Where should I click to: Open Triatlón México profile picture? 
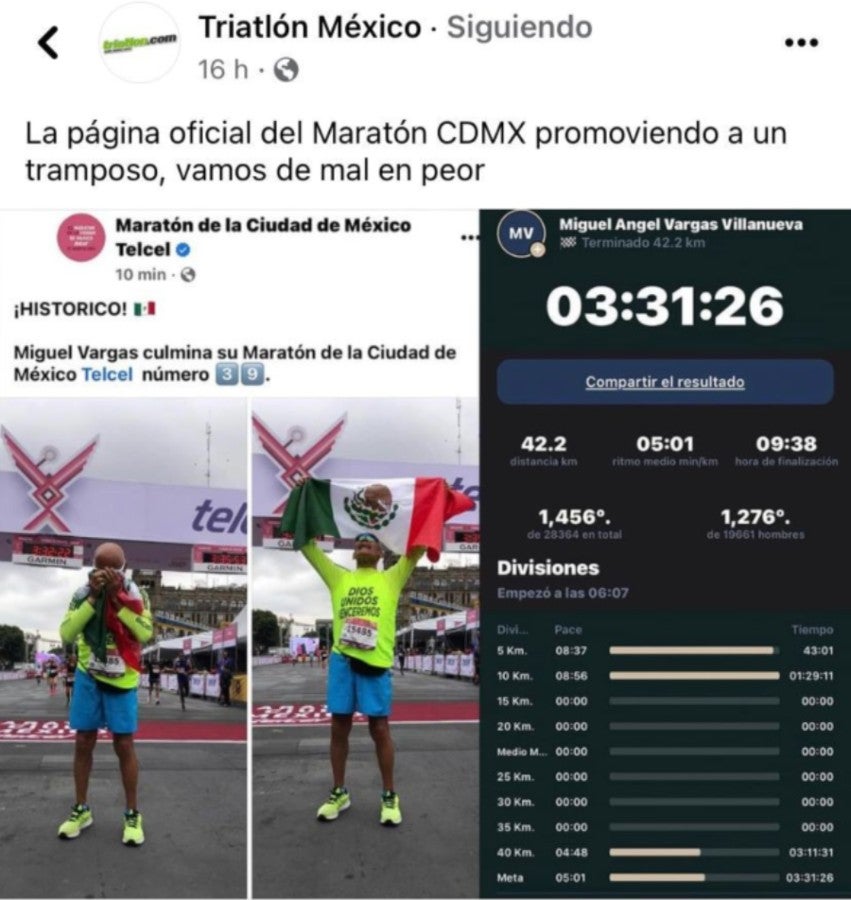click(140, 42)
